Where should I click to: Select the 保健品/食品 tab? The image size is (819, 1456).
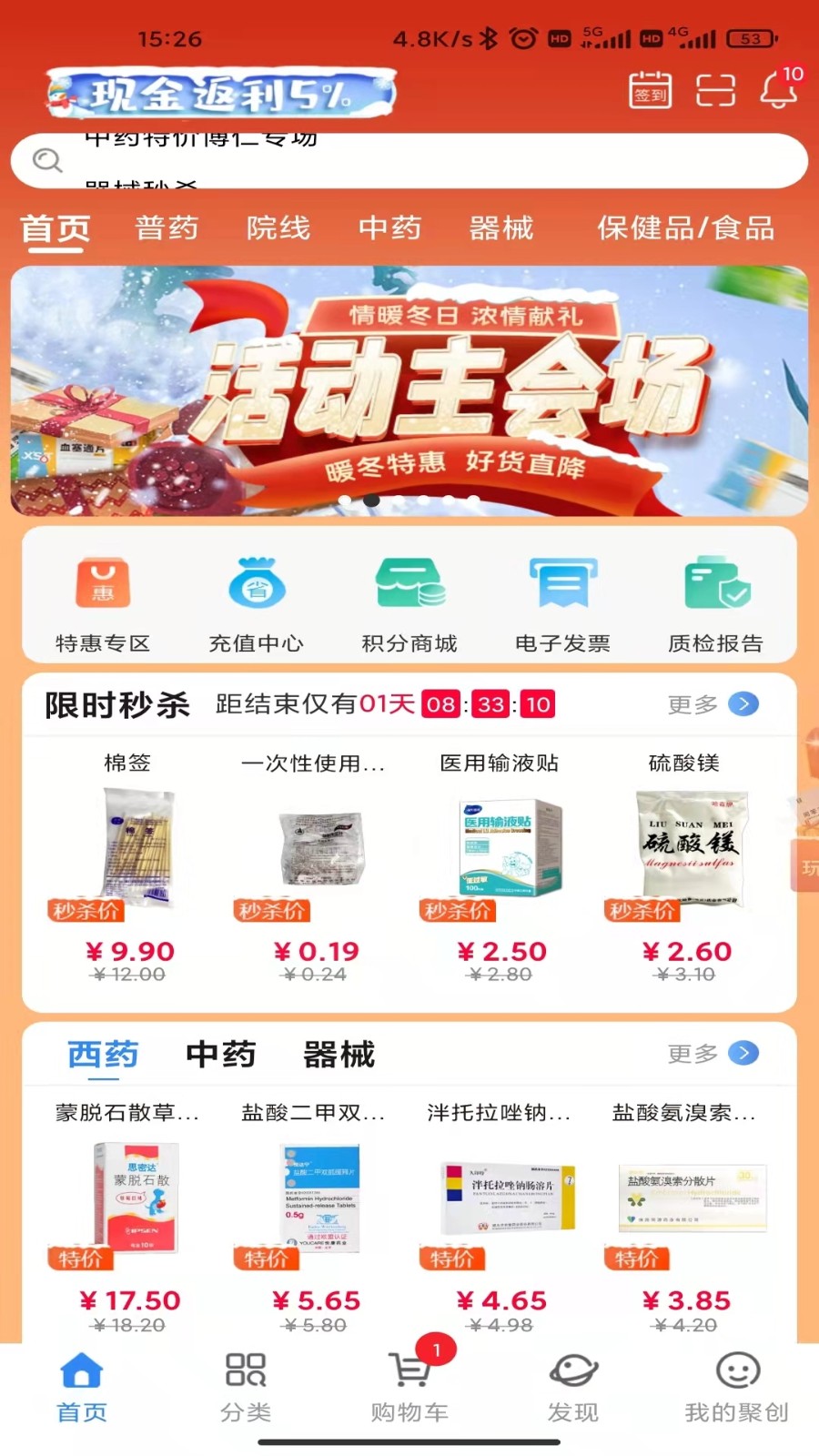[685, 227]
